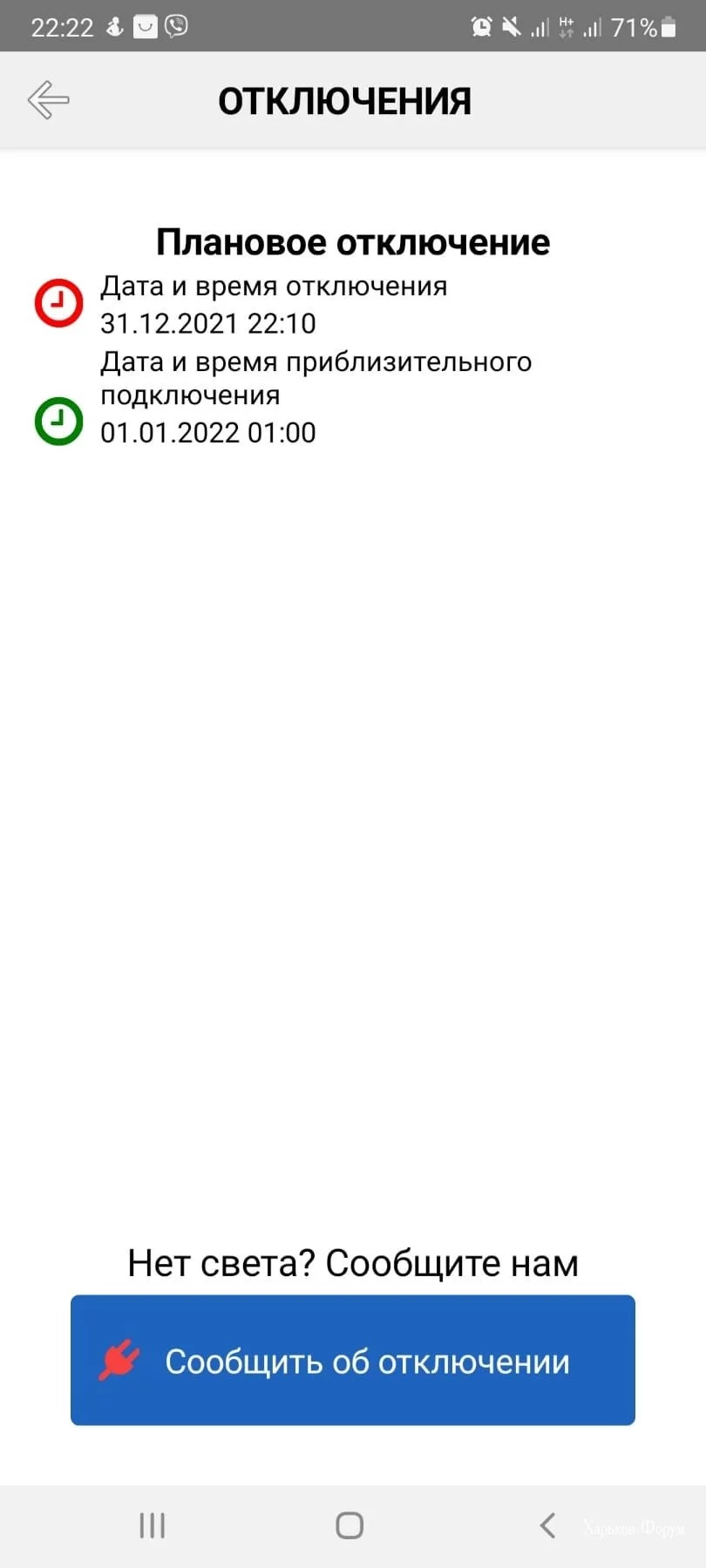Open recent apps from the navigation bar
Viewport: 706px width, 1568px height.
[153, 1525]
